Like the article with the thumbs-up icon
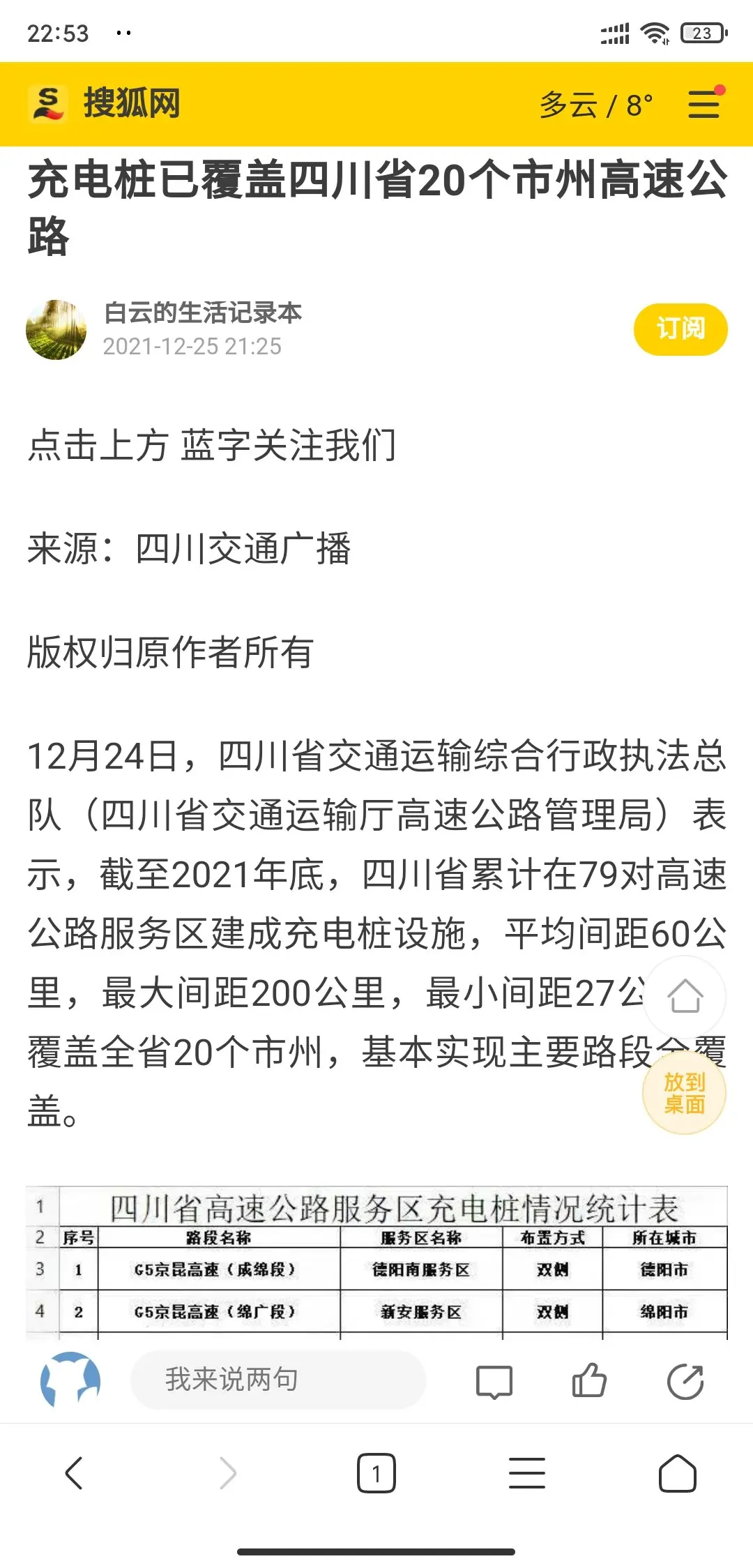Viewport: 753px width, 1568px height. pyautogui.click(x=589, y=1380)
